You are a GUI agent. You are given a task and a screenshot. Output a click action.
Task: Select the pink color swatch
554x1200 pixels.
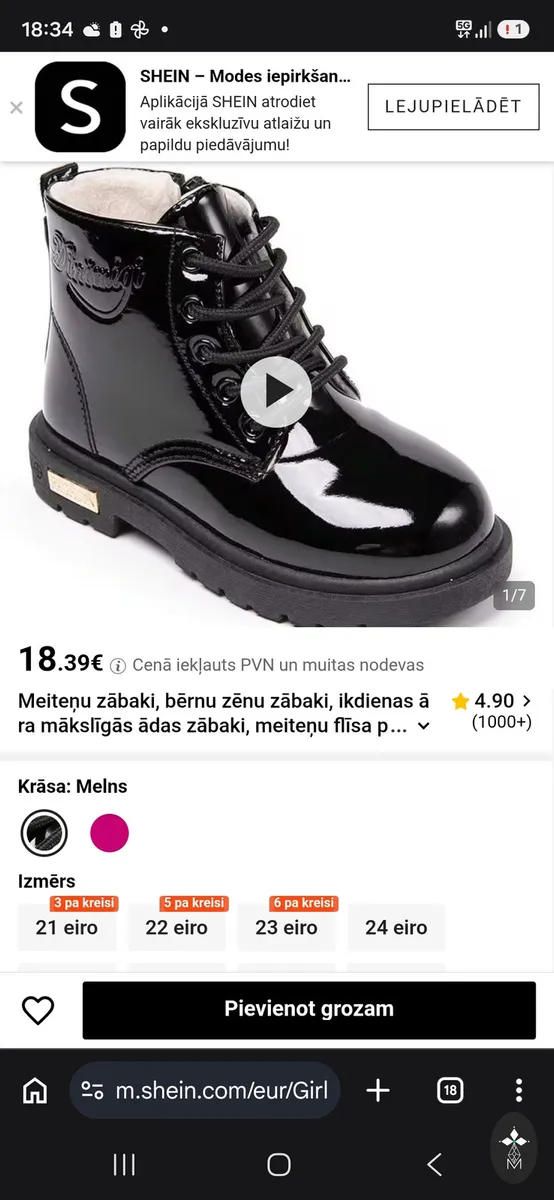pyautogui.click(x=110, y=833)
